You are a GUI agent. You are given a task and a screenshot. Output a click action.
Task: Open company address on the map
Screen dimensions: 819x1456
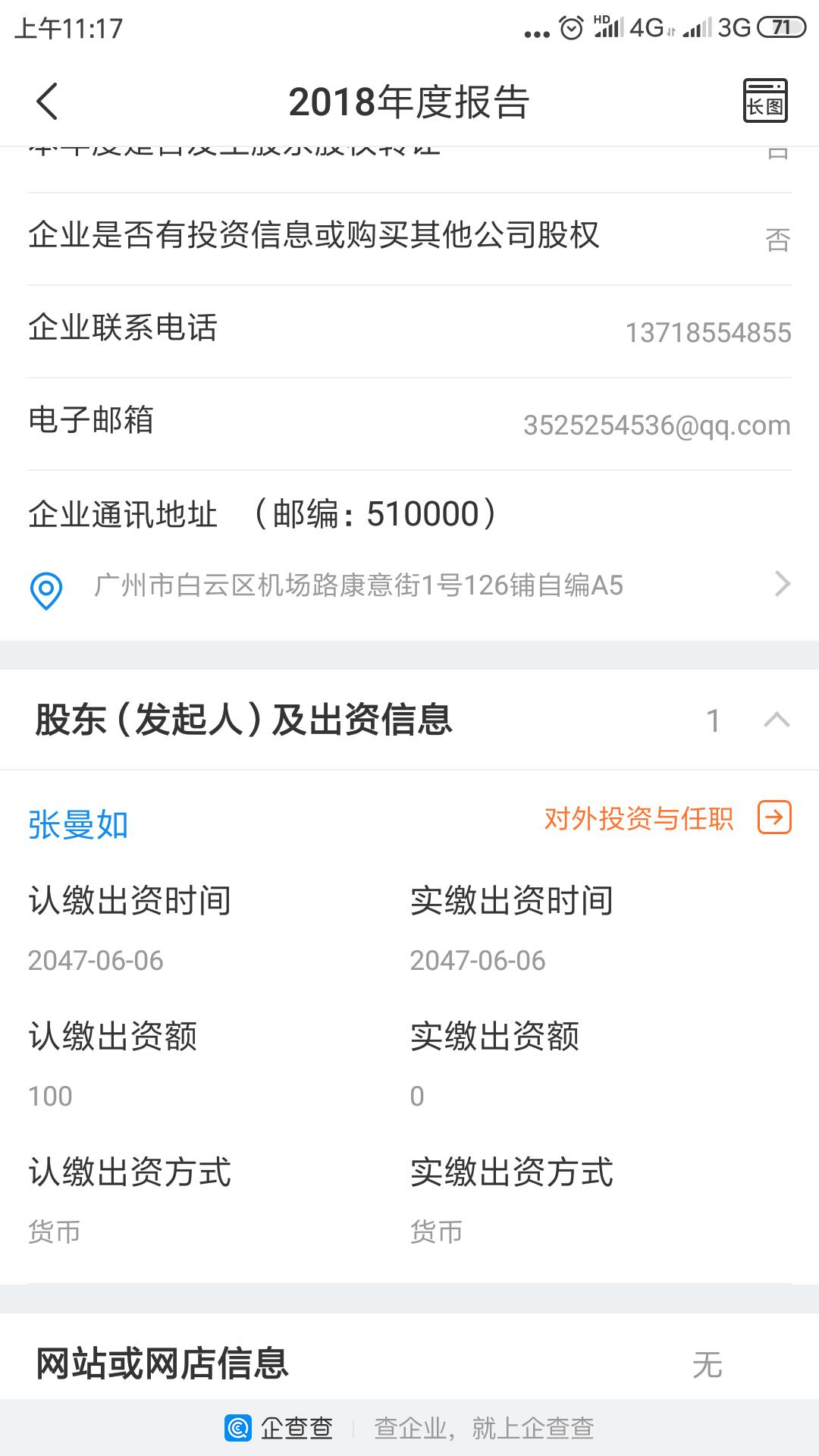409,585
